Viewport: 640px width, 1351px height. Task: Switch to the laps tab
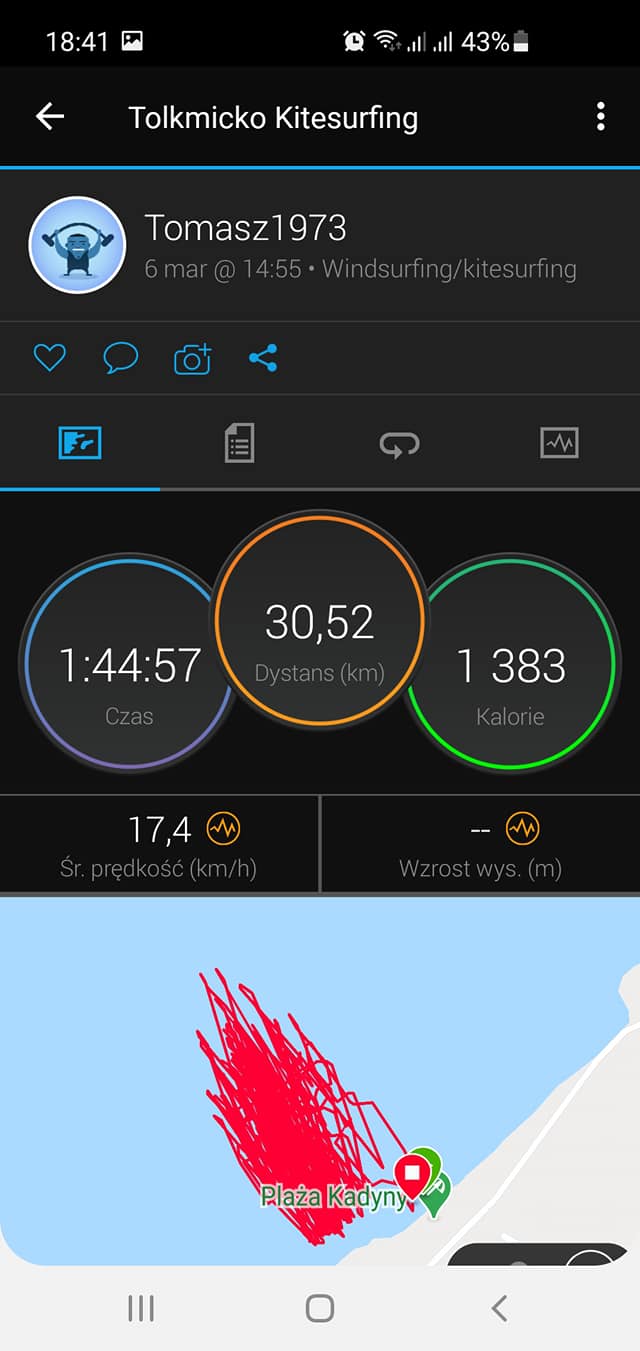[x=399, y=442]
